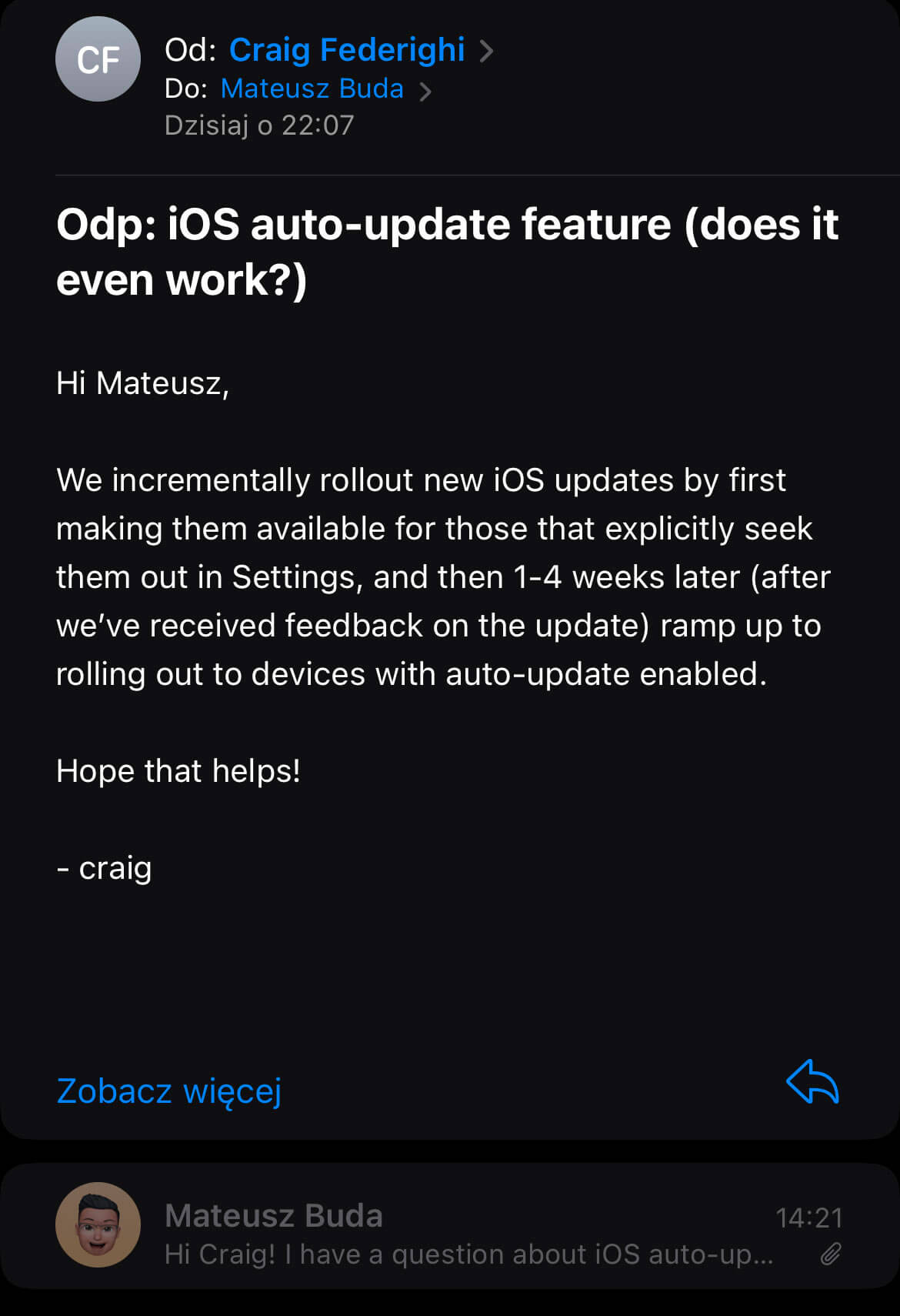Open recipient Mateusz Buda's contact details
The width and height of the screenshot is (900, 1316).
(x=312, y=89)
